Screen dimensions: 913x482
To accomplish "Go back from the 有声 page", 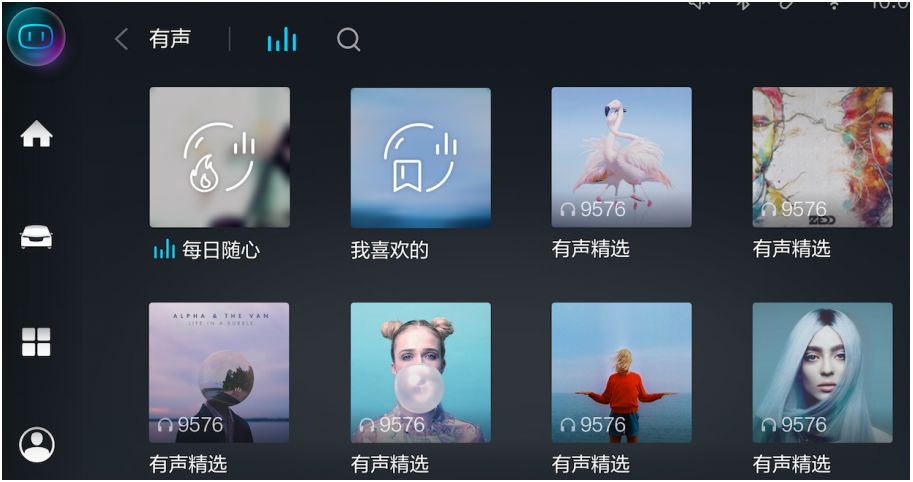I will [x=122, y=40].
